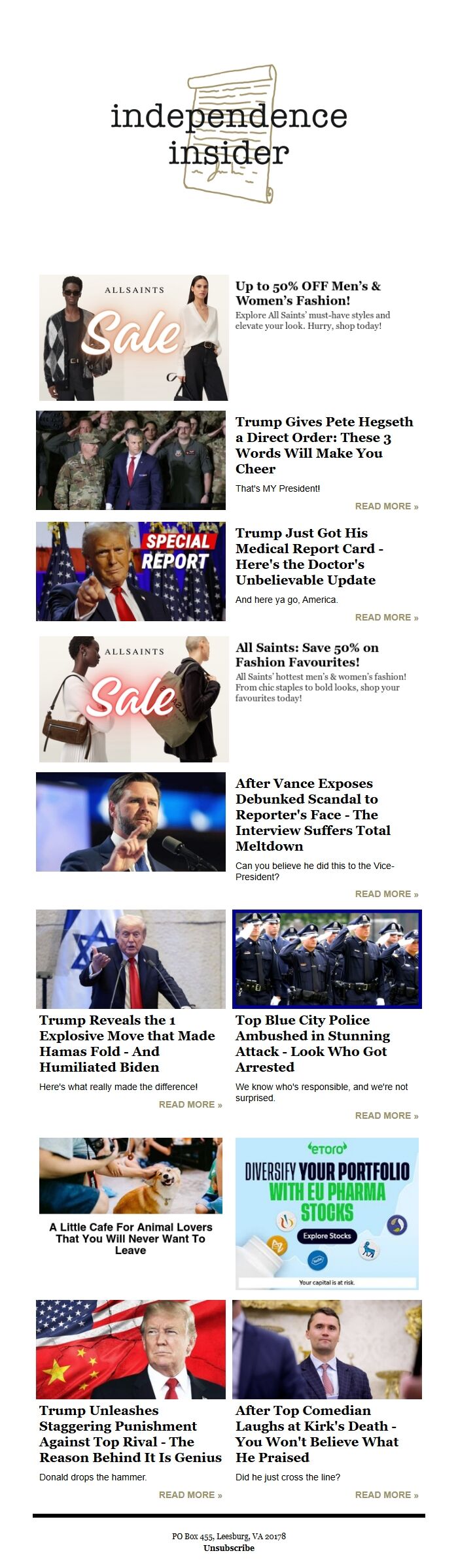The height and width of the screenshot is (1568, 458).
Task: Open the Trump Pete Hegseth headline
Action: [324, 445]
